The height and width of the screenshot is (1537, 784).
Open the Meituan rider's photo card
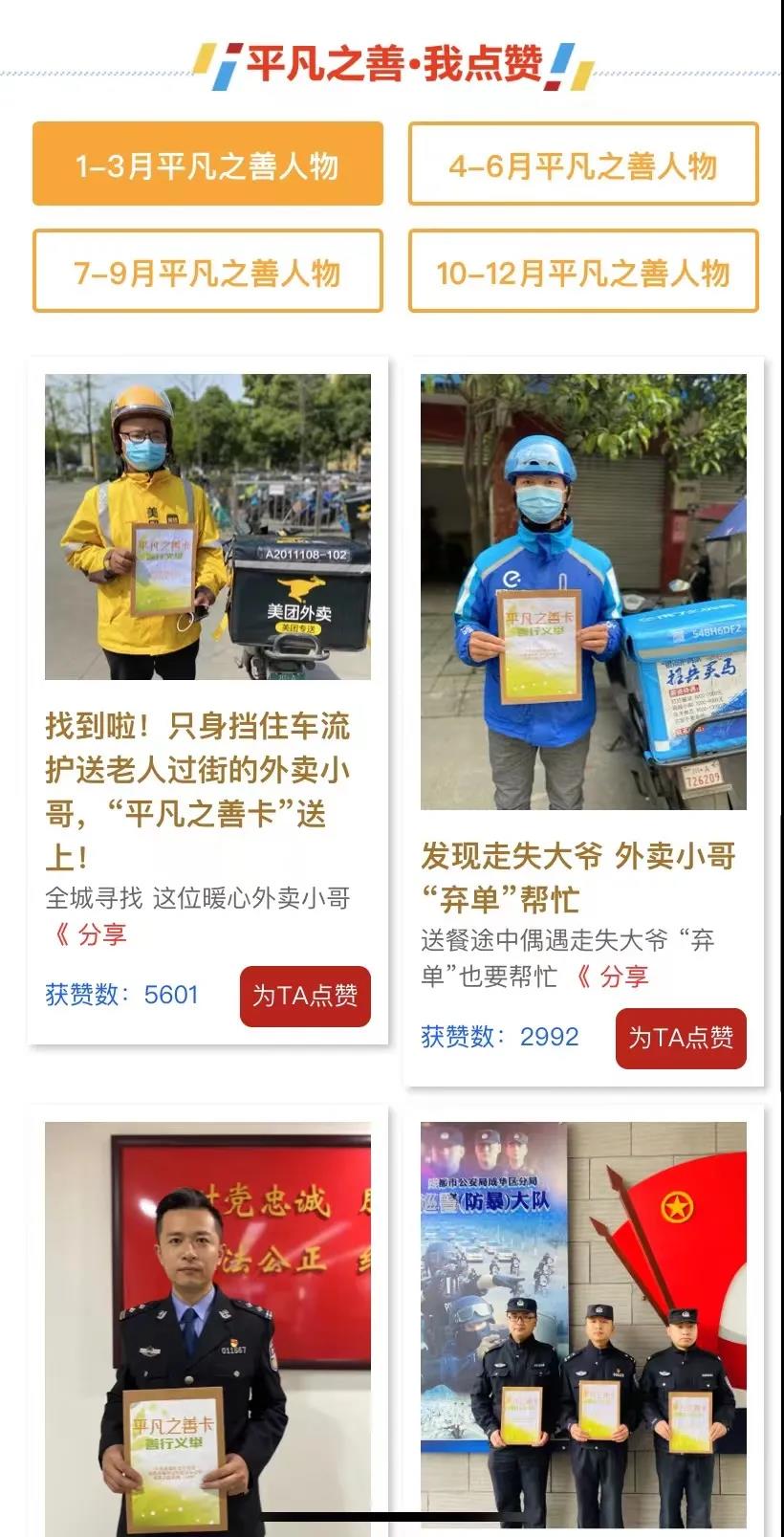pos(207,526)
